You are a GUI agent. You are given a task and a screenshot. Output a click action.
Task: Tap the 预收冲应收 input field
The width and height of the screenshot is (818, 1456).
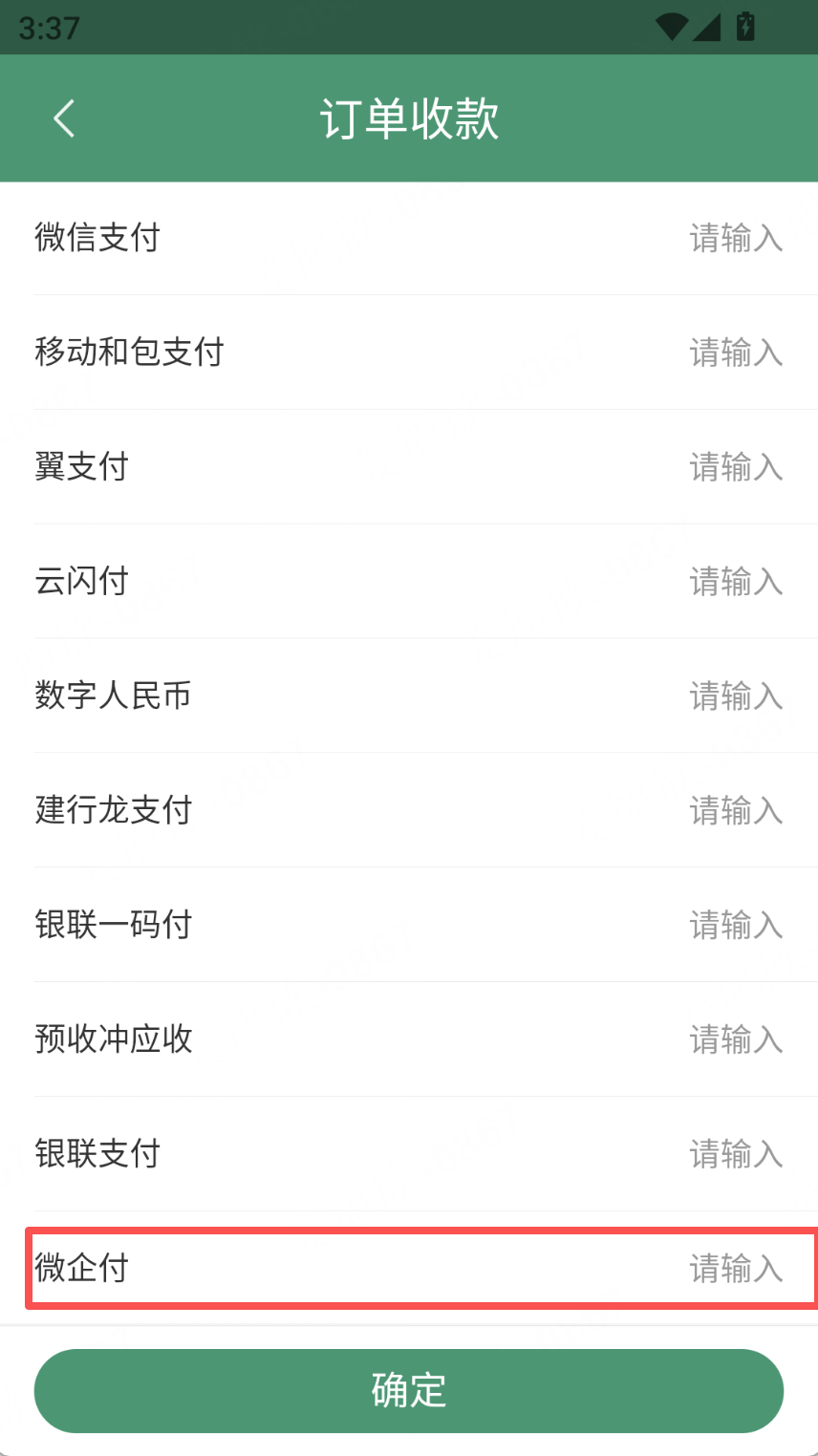click(735, 1039)
